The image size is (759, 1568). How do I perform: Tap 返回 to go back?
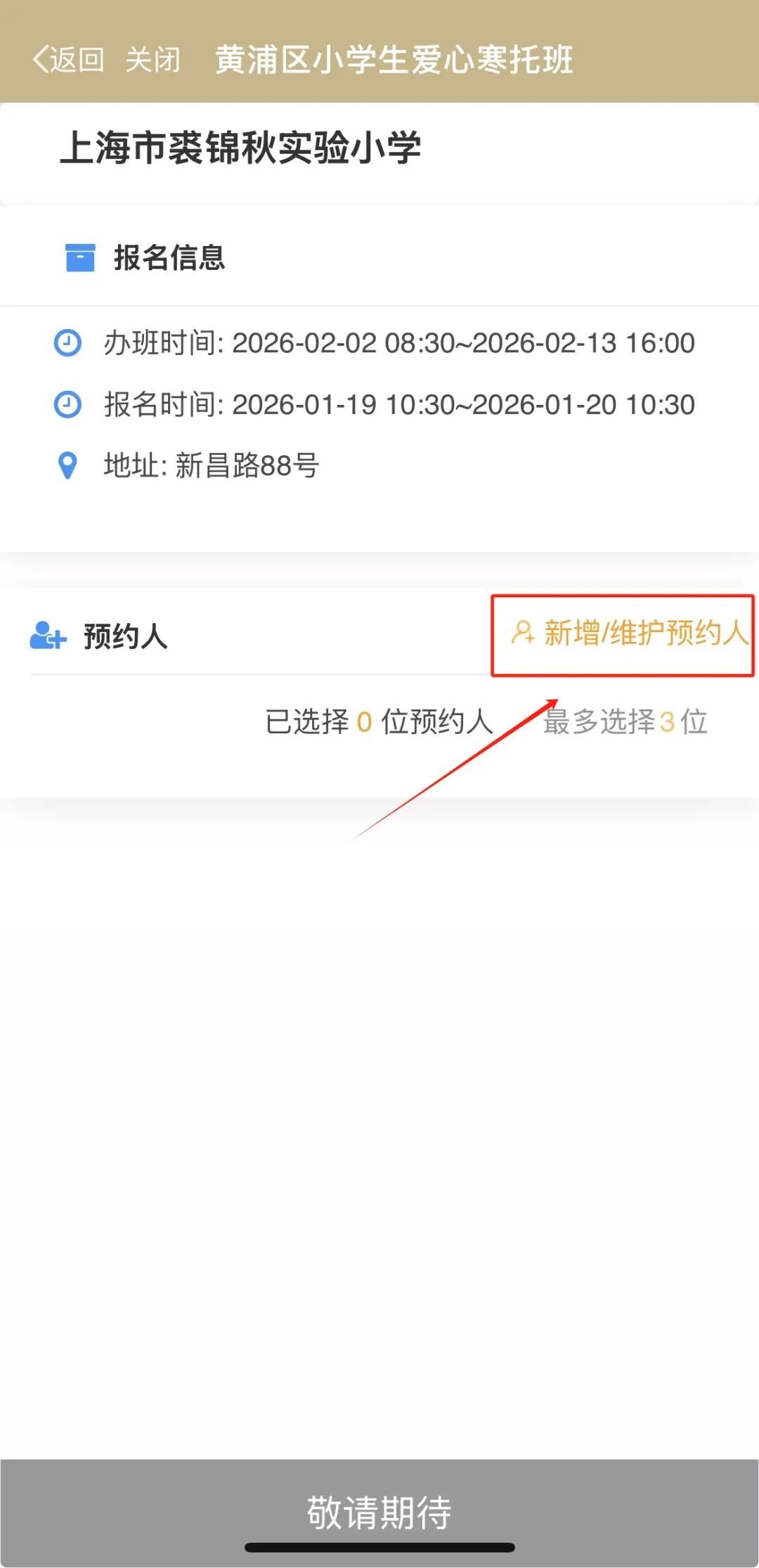[69, 60]
